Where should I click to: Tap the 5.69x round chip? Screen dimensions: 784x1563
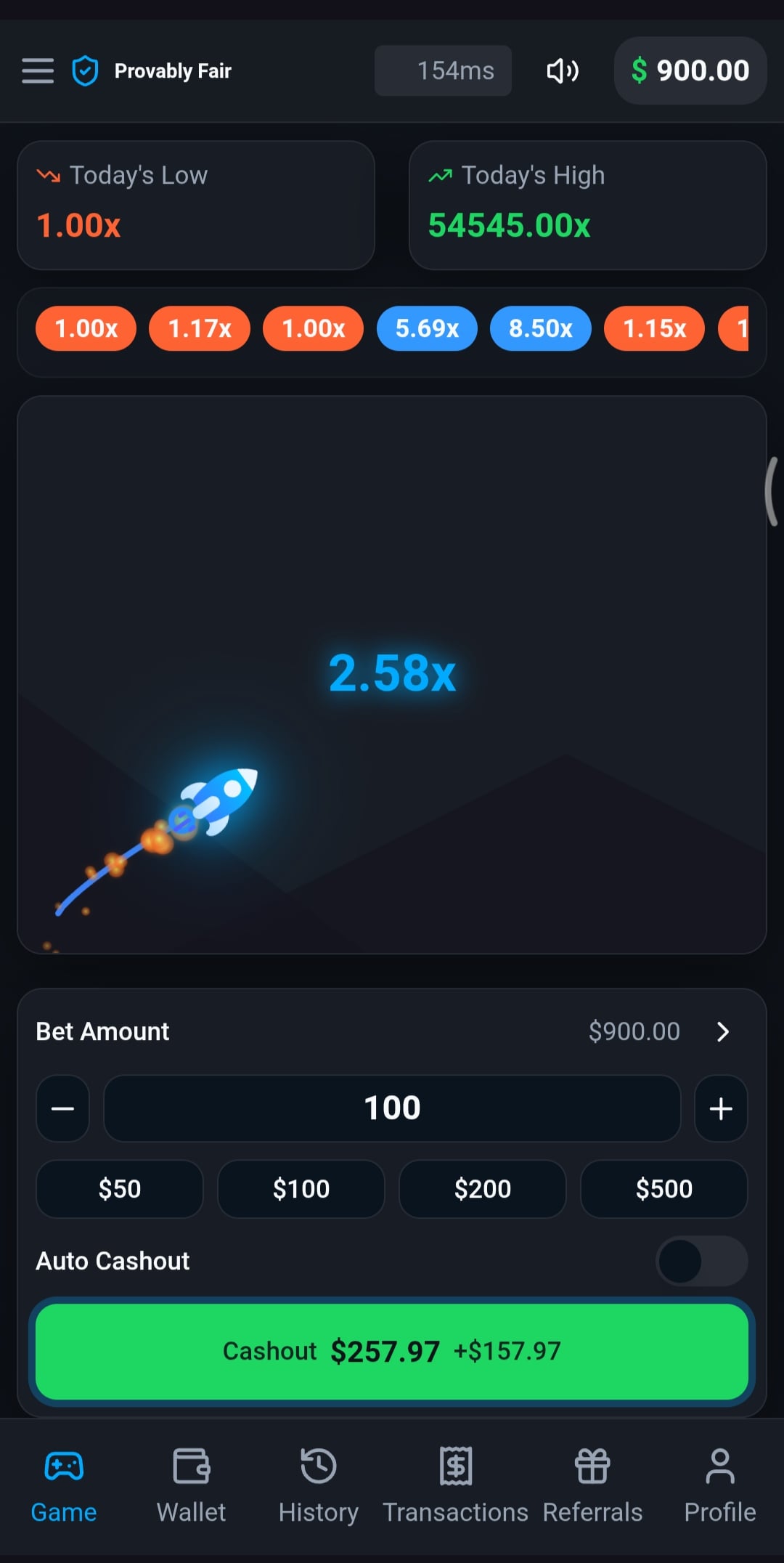[x=427, y=328]
